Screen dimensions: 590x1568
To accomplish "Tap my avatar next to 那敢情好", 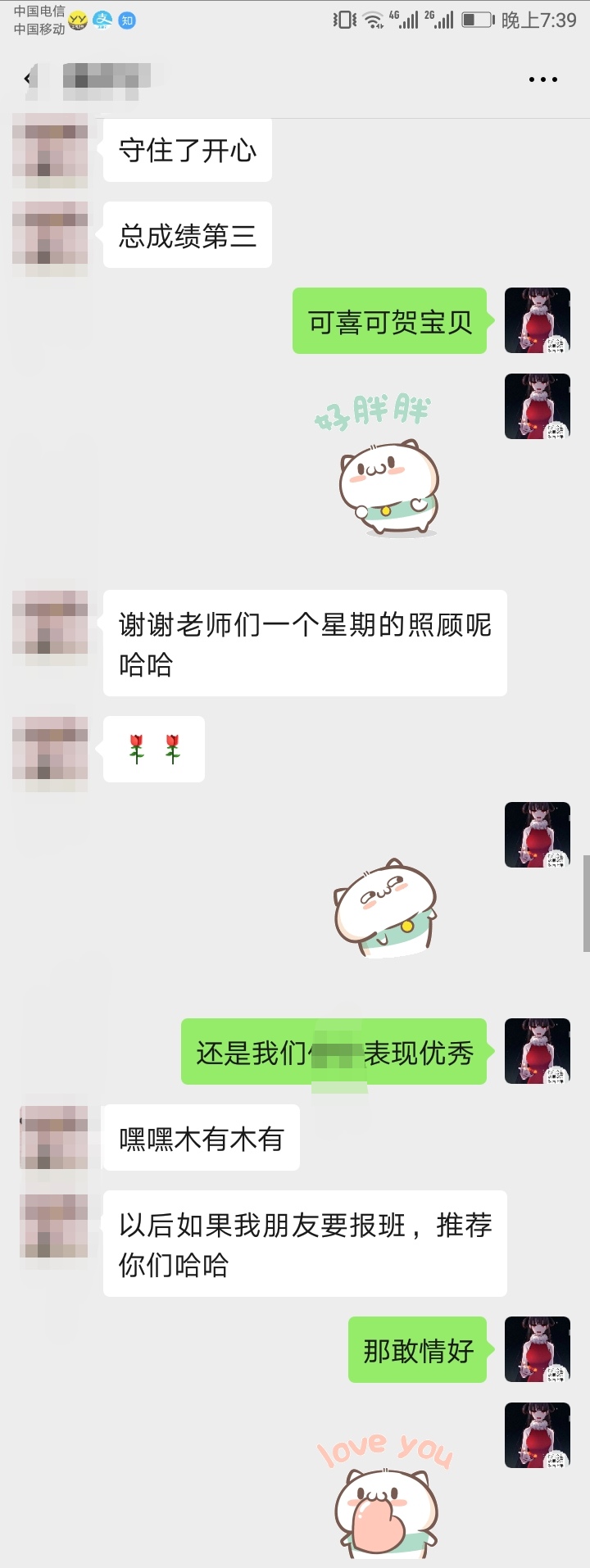I will 537,1349.
